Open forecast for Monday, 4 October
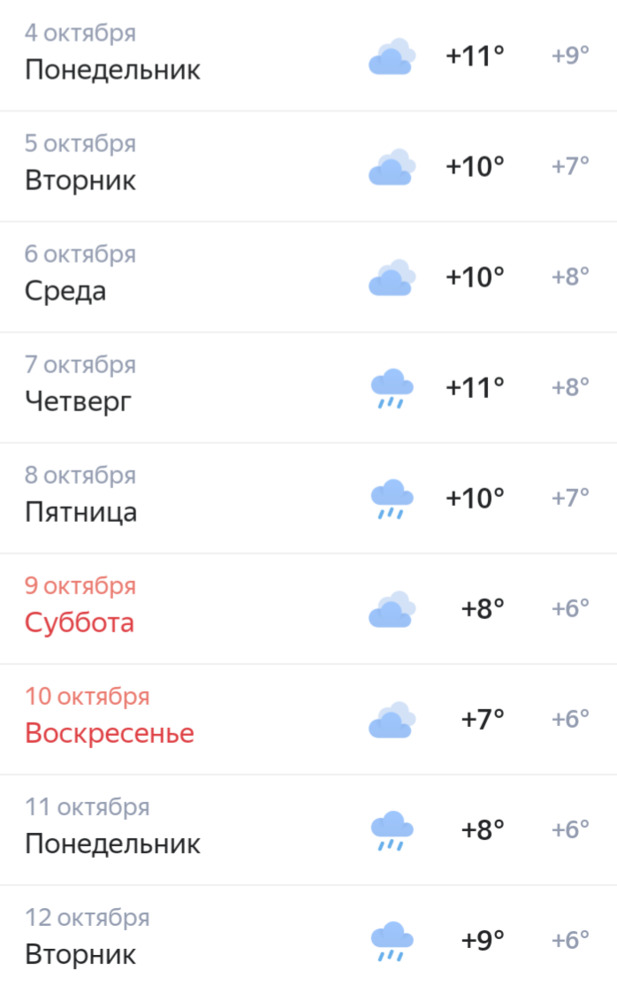Screen dimensions: 617x993 click(x=308, y=55)
